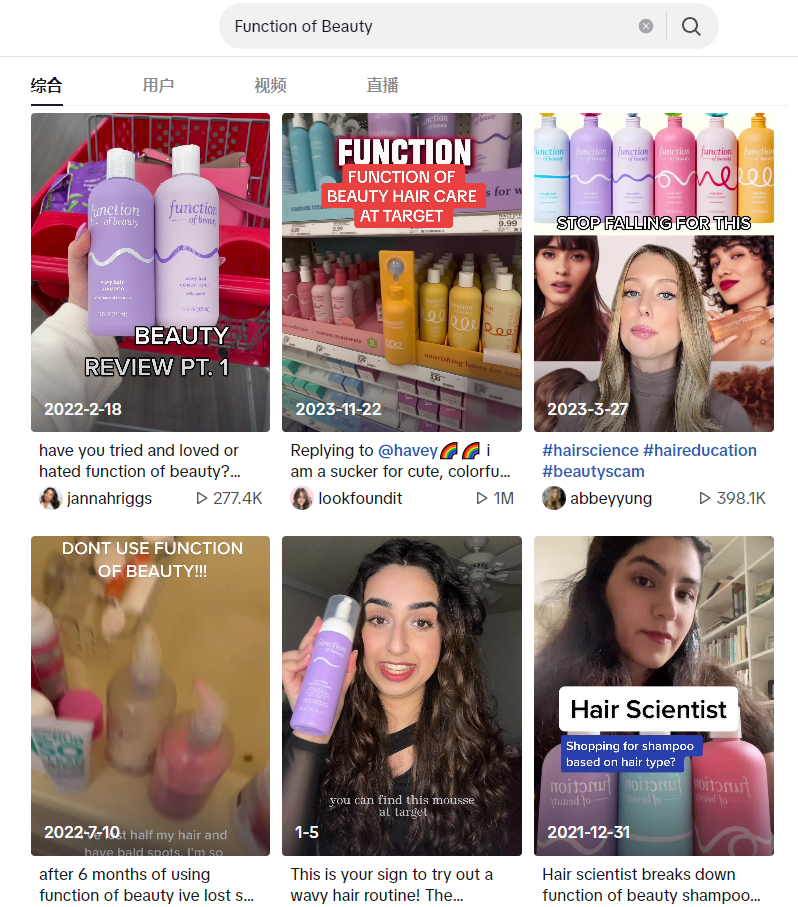Screen dimensions: 798x907
Task: Clear the search text
Action: click(x=646, y=26)
